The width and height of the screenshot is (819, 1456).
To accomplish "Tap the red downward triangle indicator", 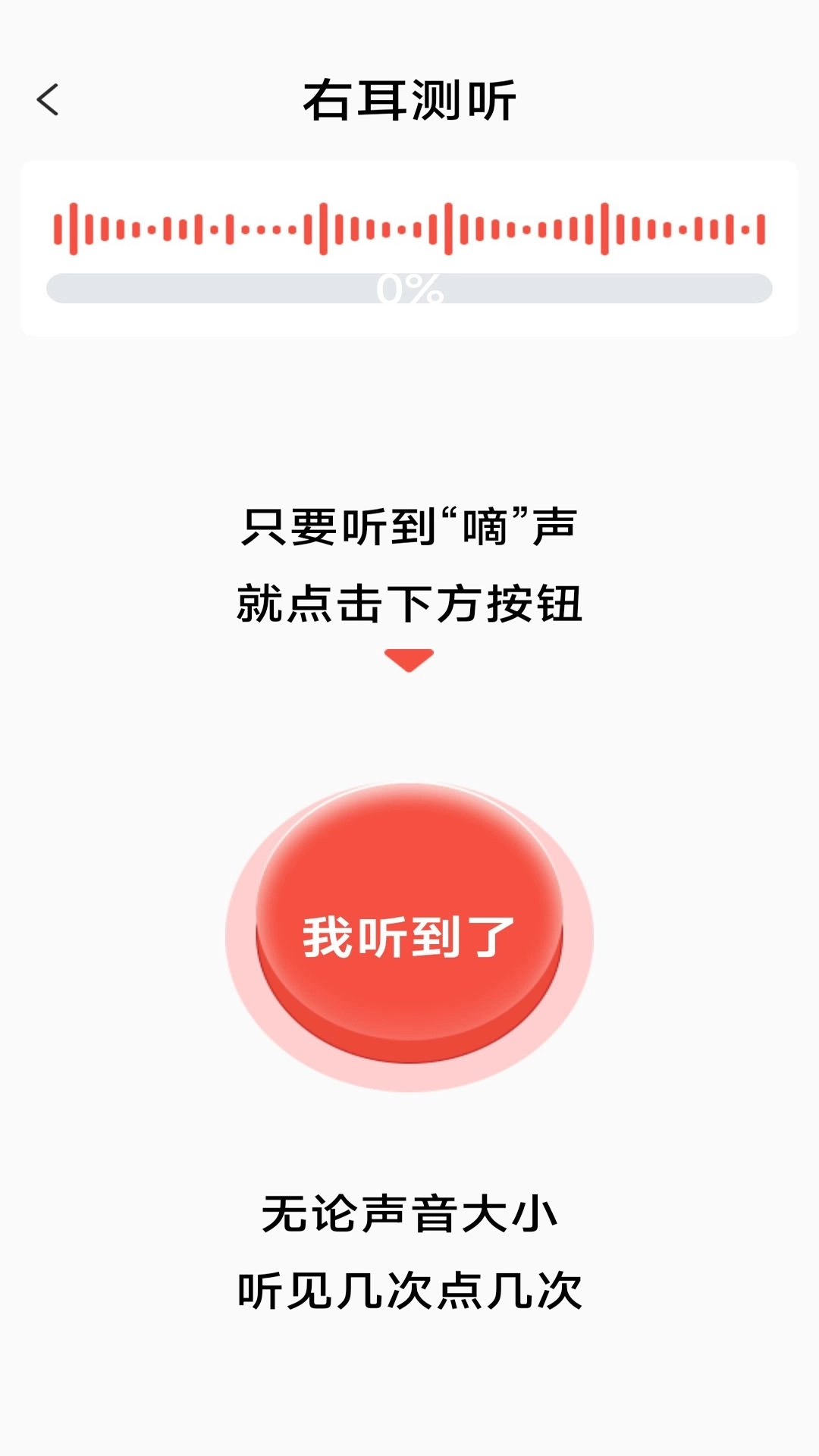I will (x=409, y=659).
